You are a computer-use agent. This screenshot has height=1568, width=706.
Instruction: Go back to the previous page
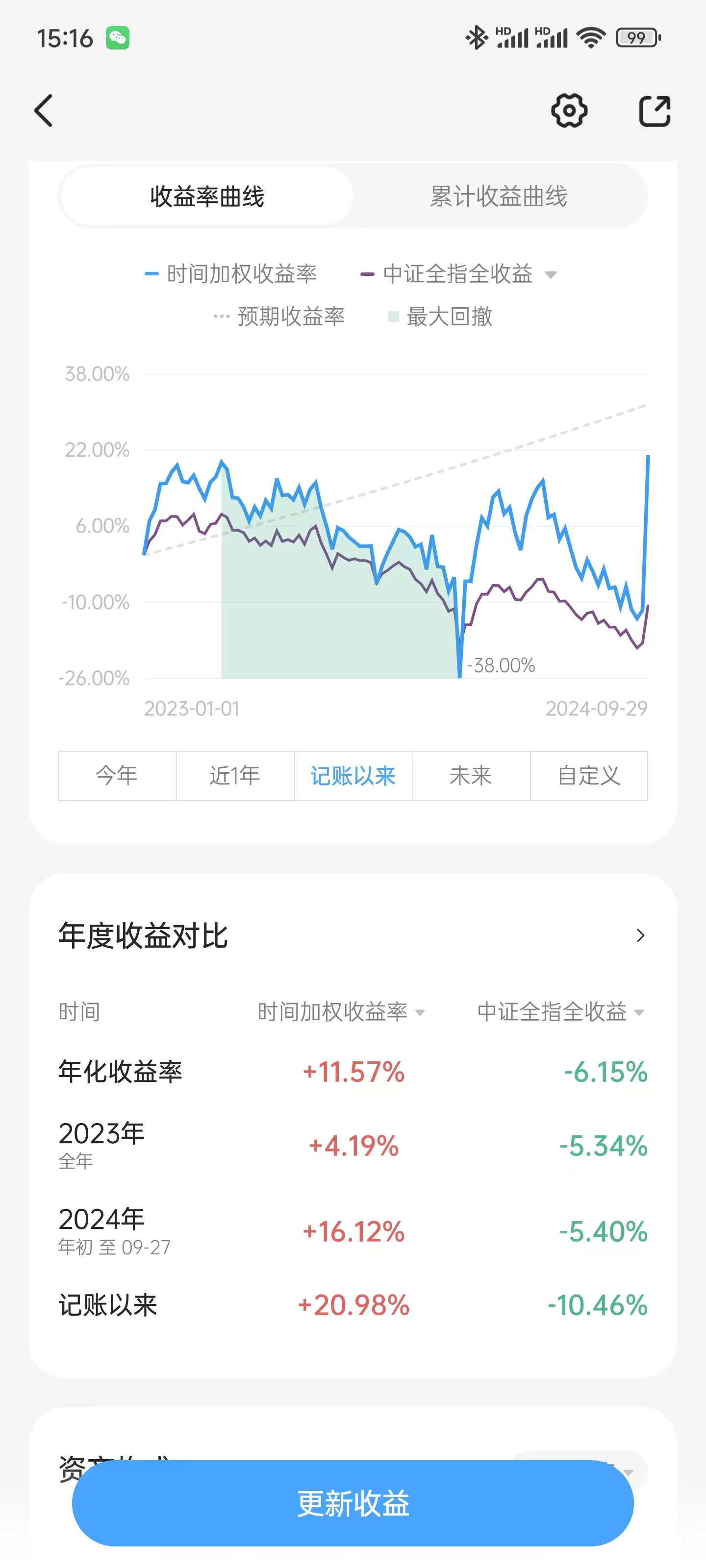[44, 111]
